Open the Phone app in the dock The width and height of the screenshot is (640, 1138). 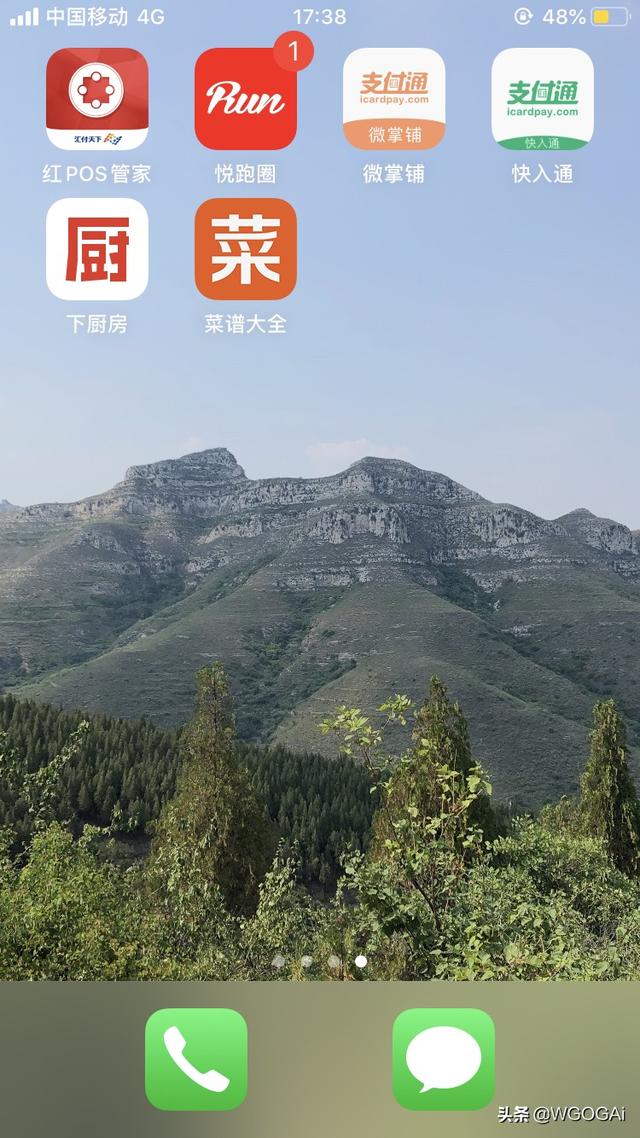[196, 1059]
